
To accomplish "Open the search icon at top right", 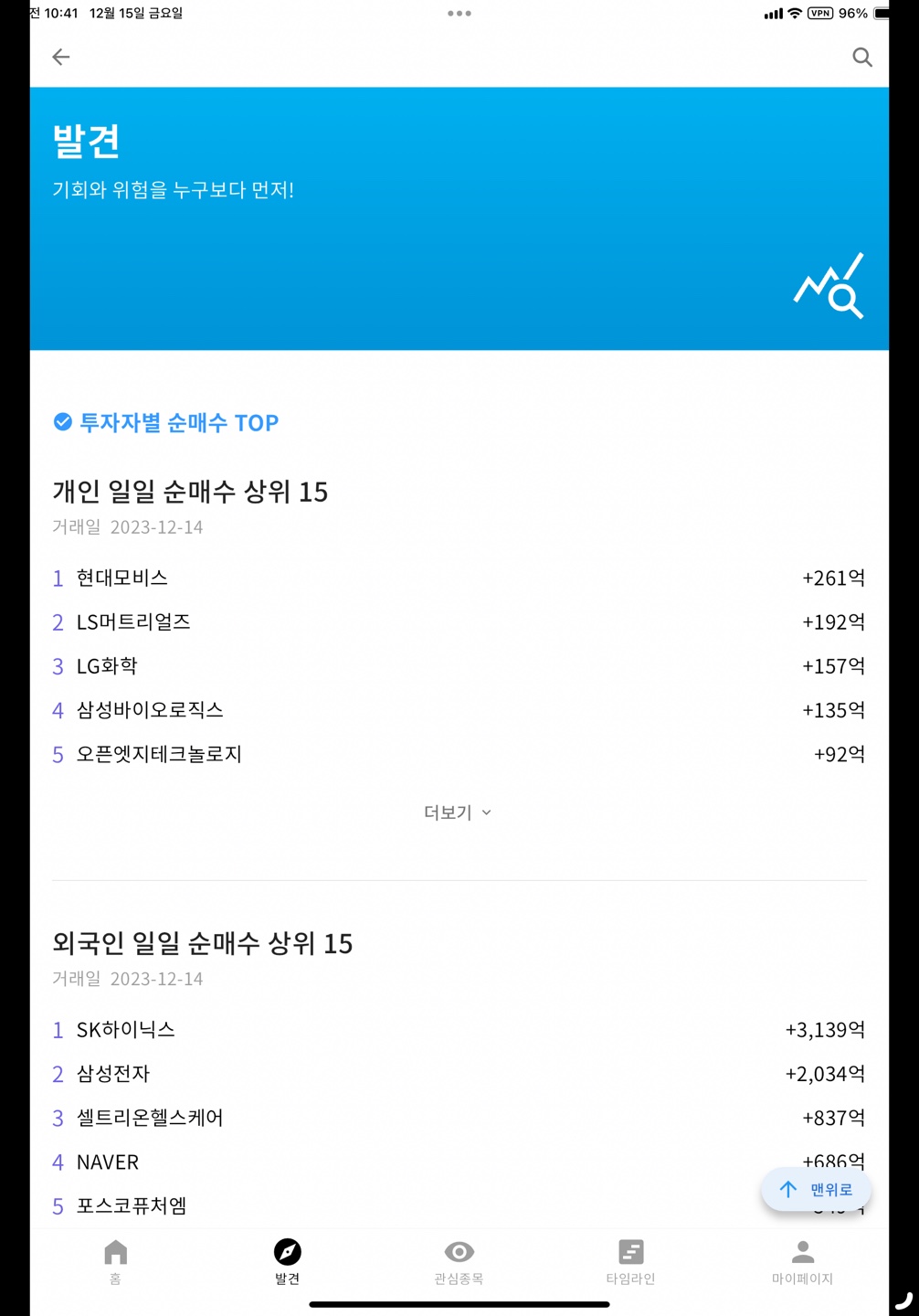I will [x=861, y=57].
